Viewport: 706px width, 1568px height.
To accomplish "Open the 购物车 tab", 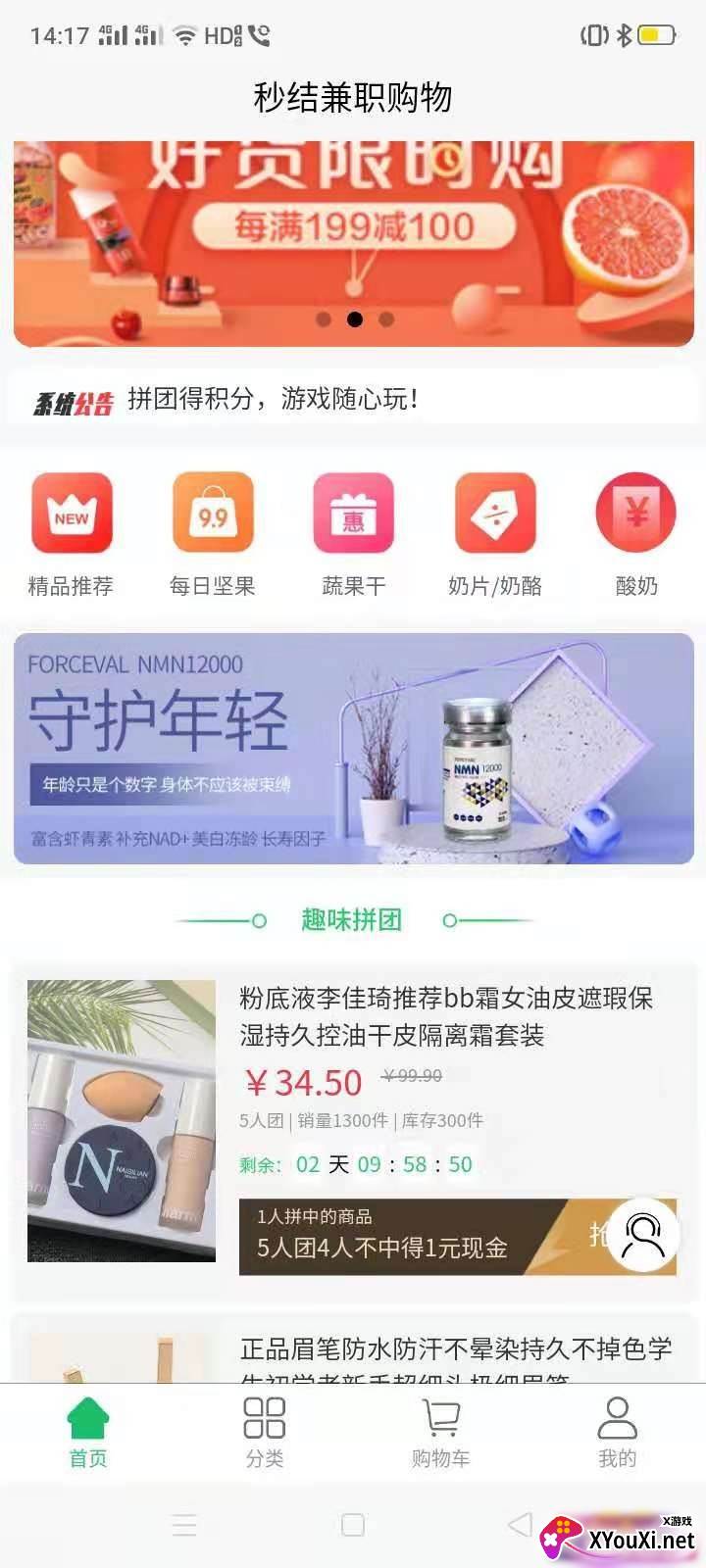I will click(441, 1433).
